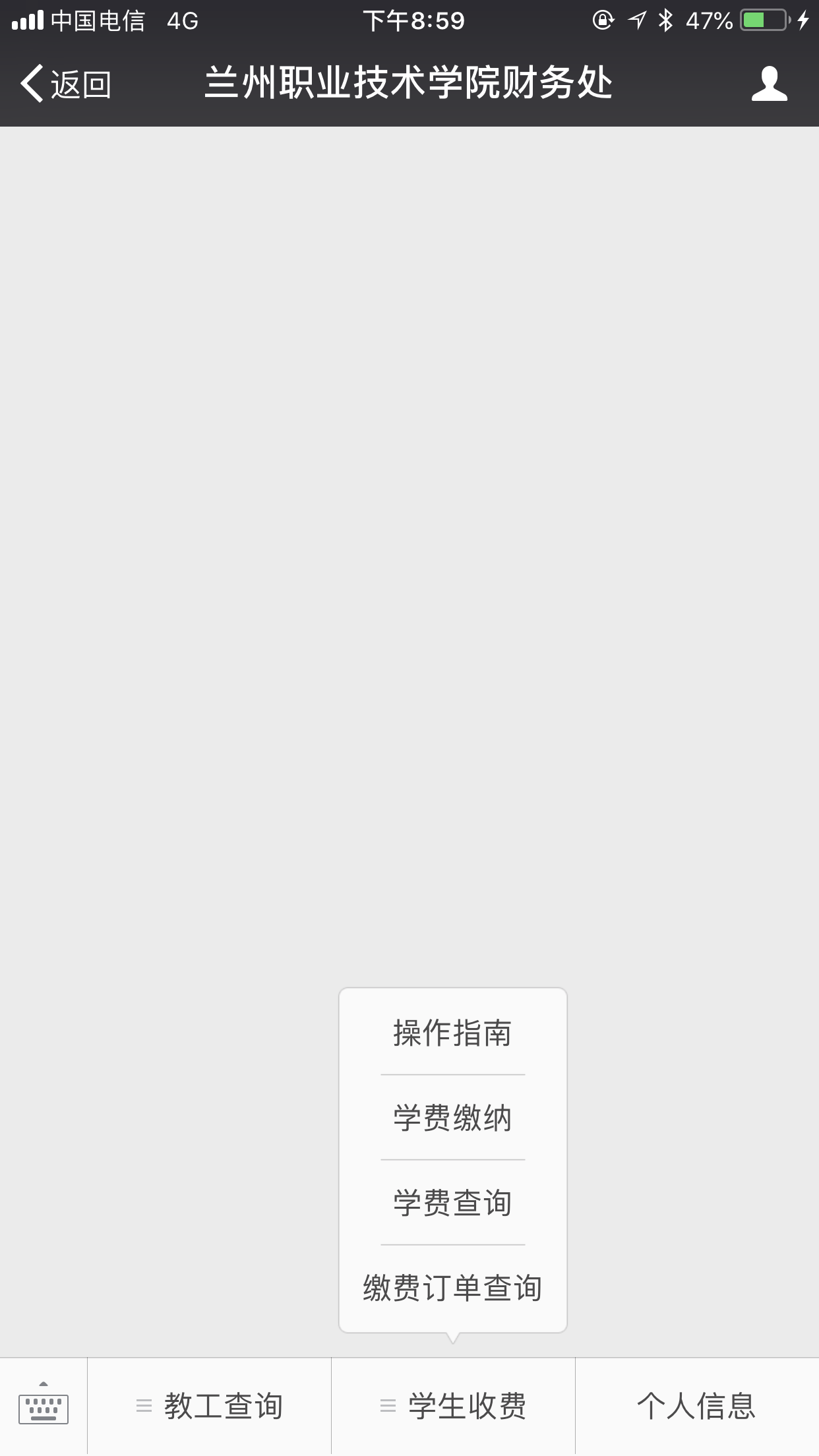Expand the 教工查询 bottom menu
This screenshot has height=1456, width=819.
click(x=210, y=1406)
